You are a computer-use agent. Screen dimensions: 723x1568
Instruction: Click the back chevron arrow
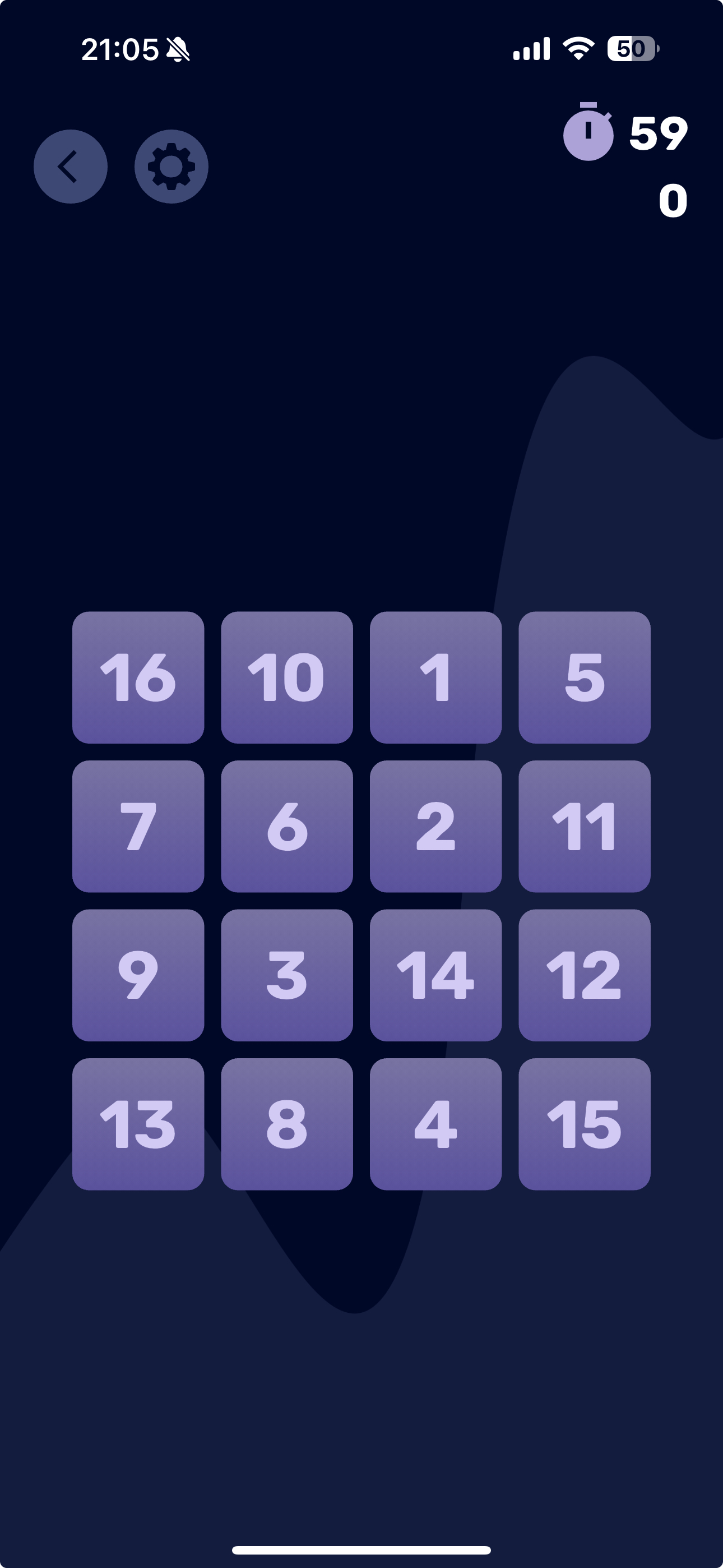click(69, 166)
